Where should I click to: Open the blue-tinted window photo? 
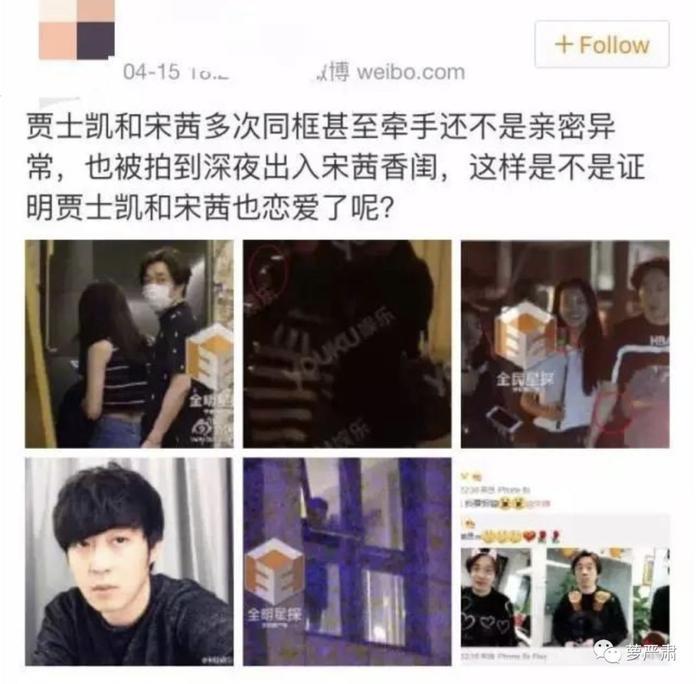[347, 561]
